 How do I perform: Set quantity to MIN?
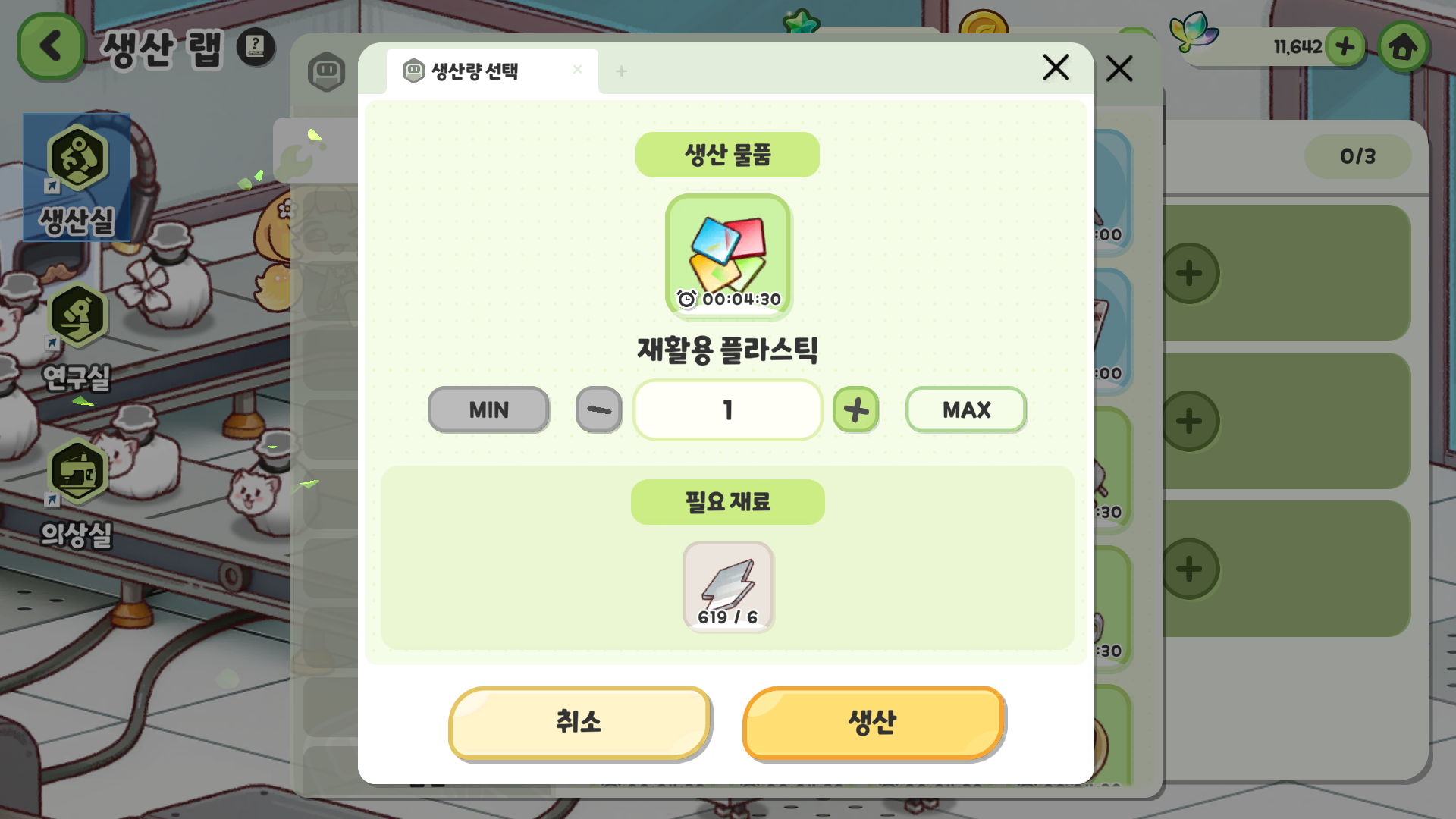tap(488, 410)
